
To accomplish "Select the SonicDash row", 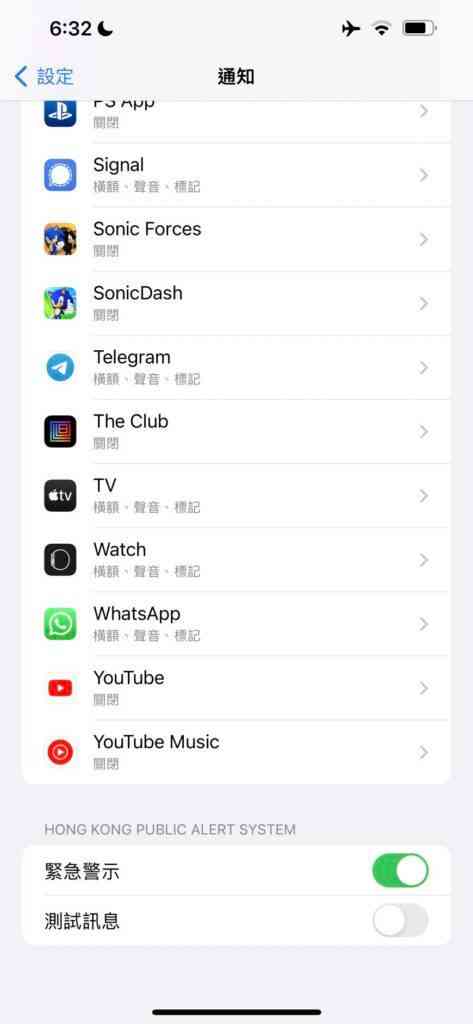I will 236,303.
